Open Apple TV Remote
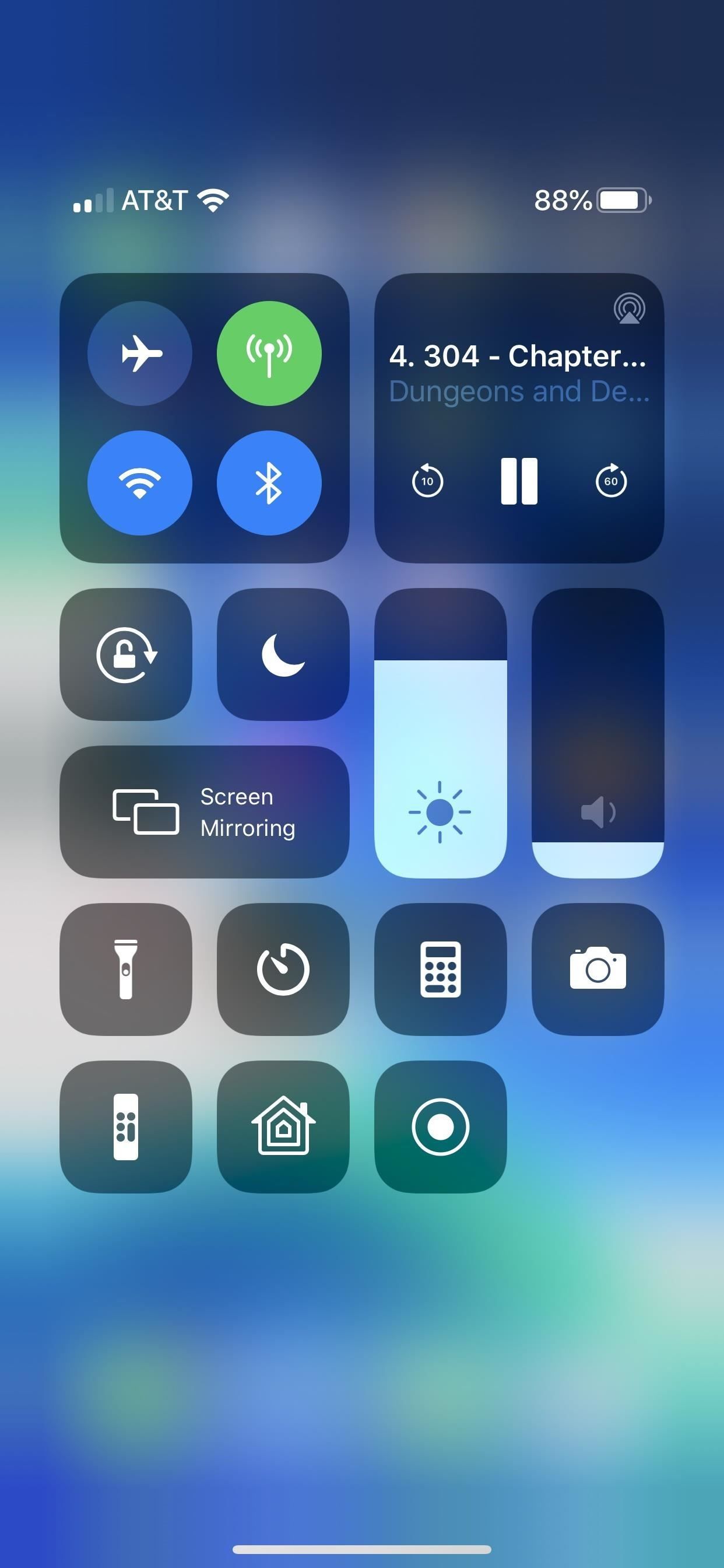This screenshot has height=1568, width=724. [126, 1126]
